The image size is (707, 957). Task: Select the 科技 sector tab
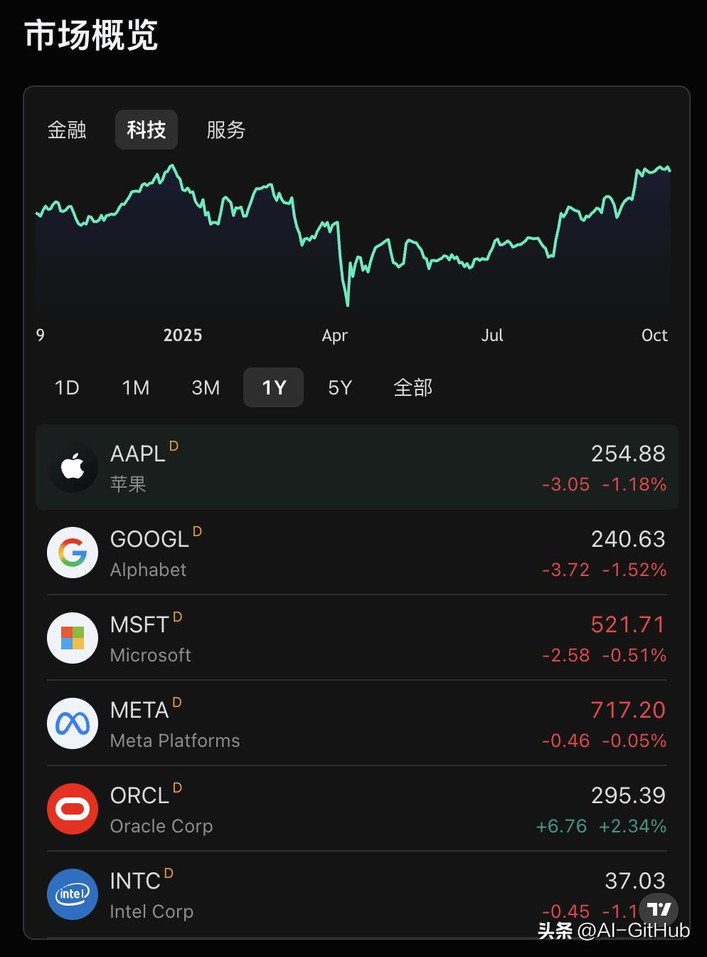(146, 130)
